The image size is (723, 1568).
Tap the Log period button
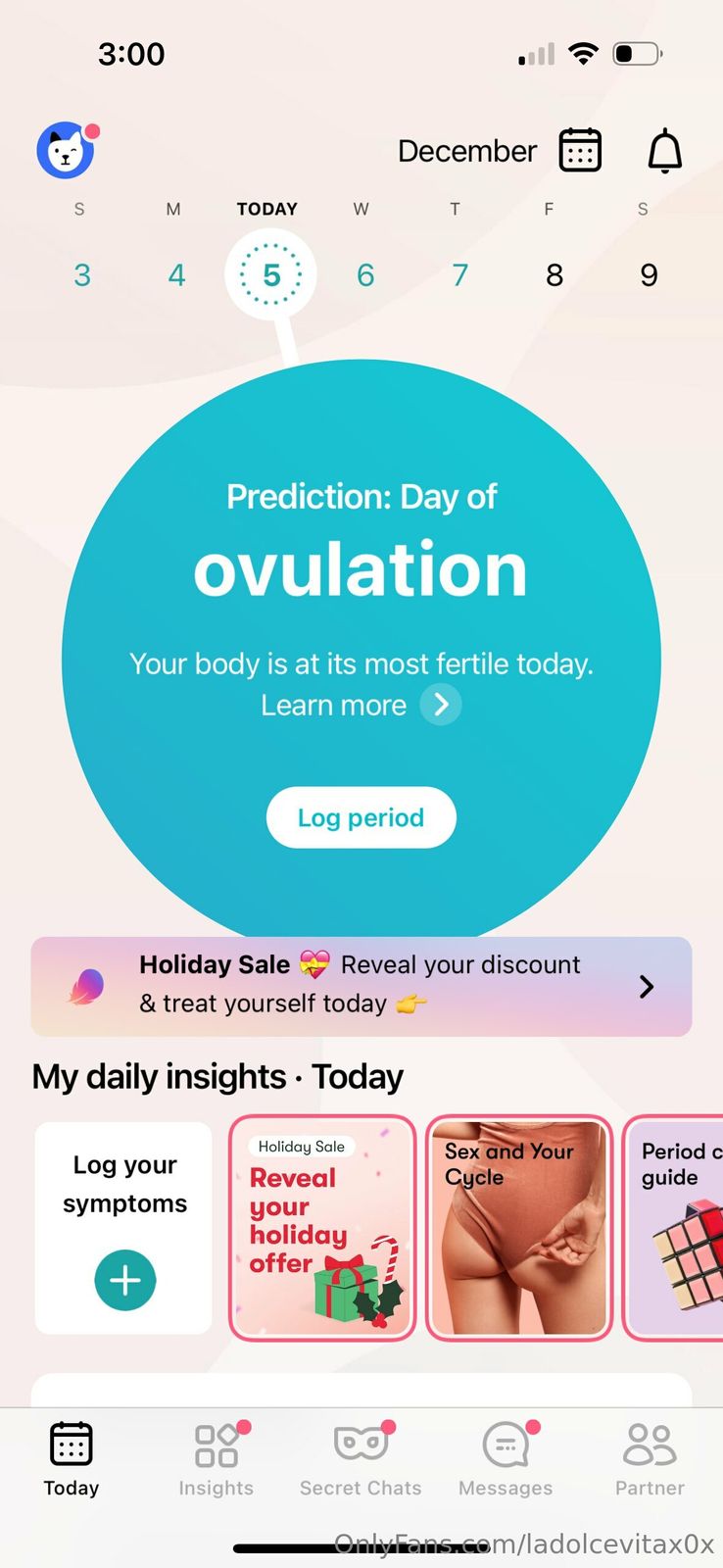(361, 817)
